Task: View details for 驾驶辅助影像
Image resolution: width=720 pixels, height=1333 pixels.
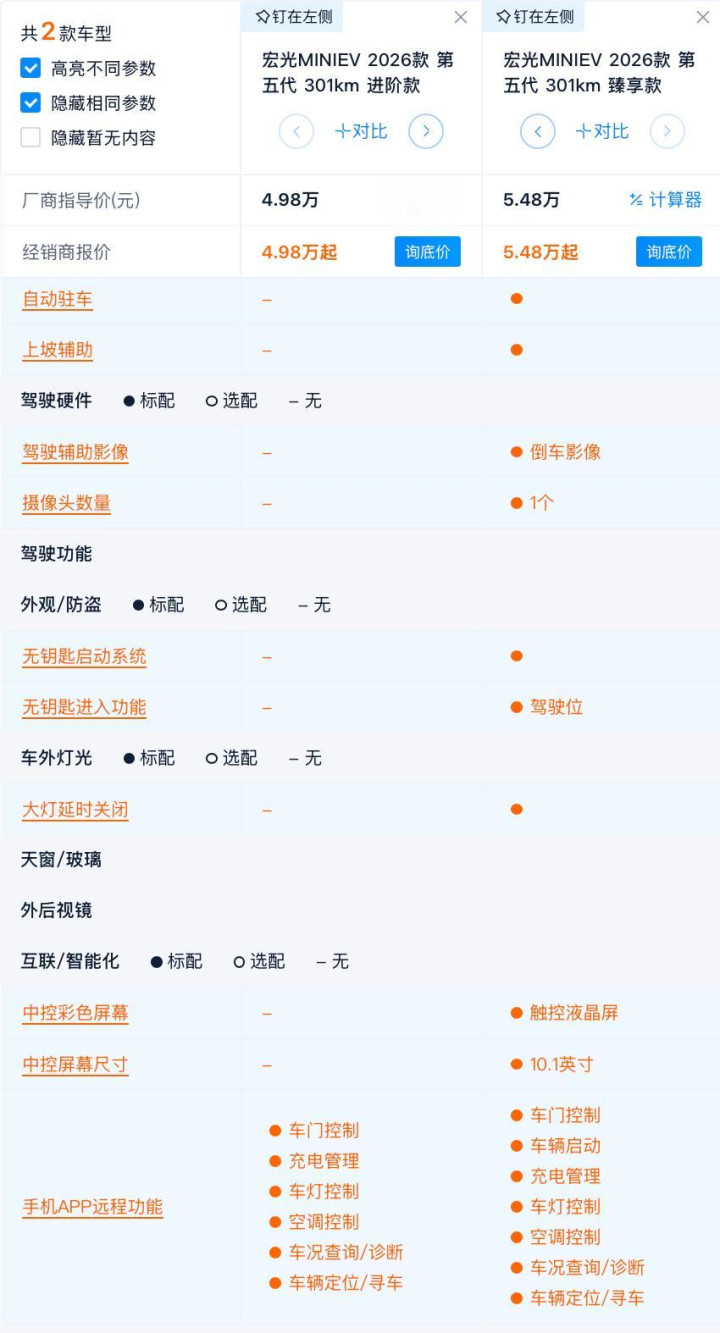Action: coord(76,452)
